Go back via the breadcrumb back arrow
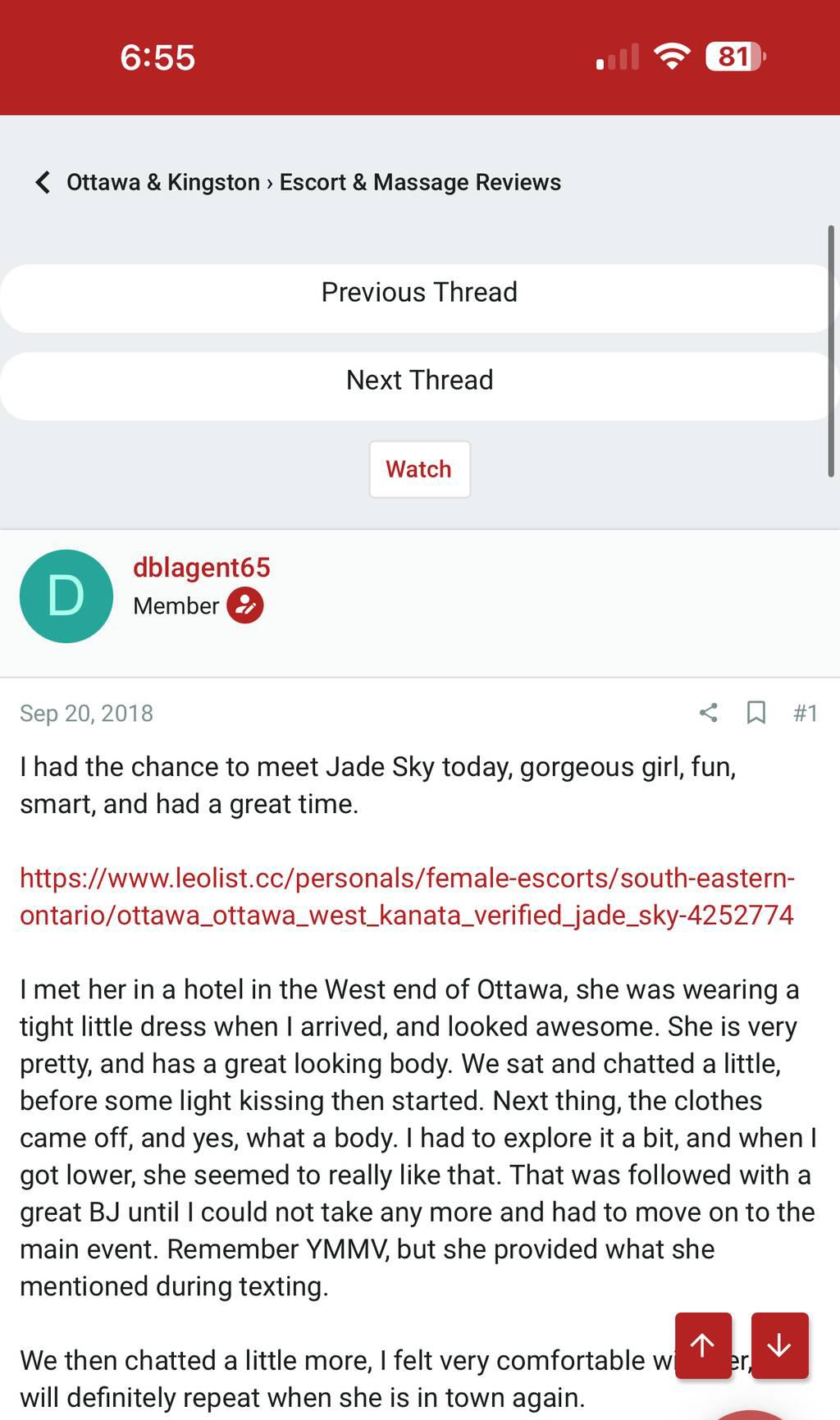The height and width of the screenshot is (1420, 840). (43, 182)
